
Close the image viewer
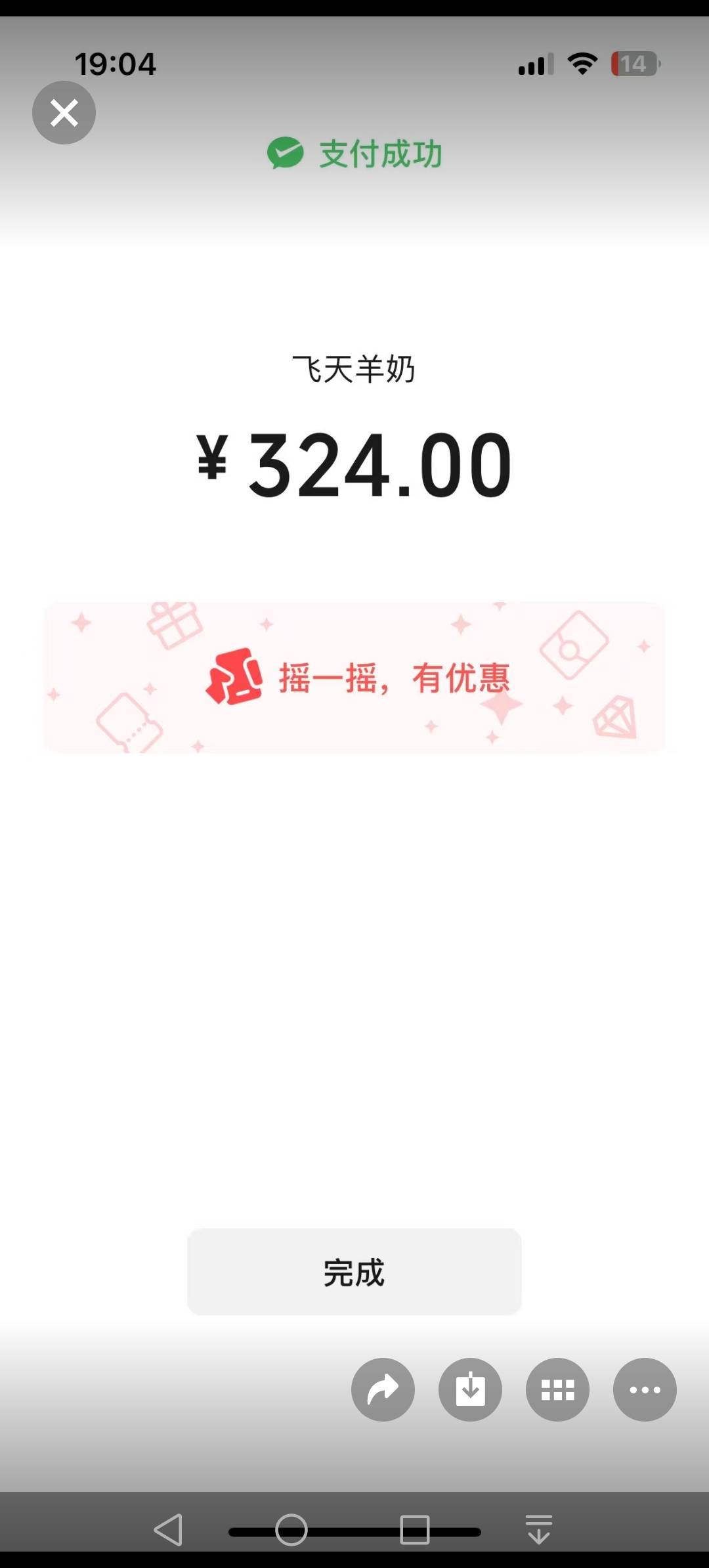[64, 113]
